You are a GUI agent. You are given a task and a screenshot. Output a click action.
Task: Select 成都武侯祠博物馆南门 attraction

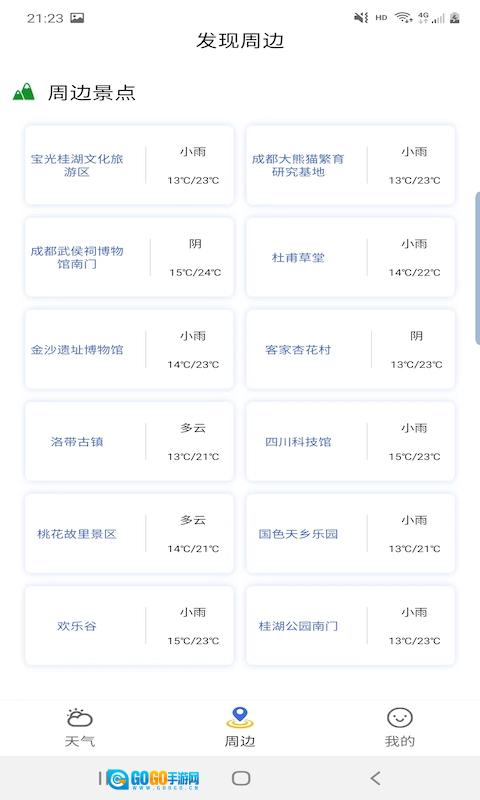[129, 258]
